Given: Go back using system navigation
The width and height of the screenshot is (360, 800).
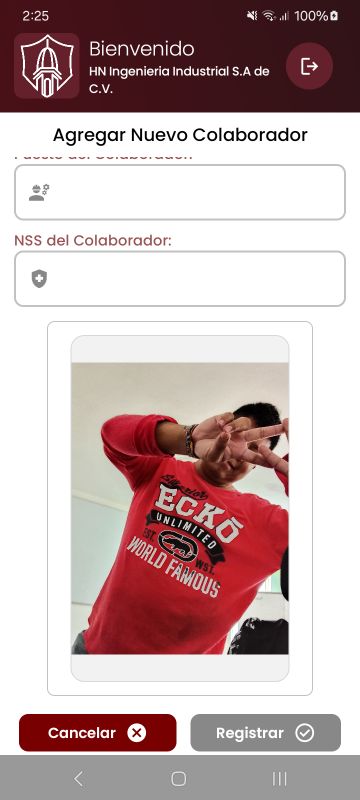Looking at the screenshot, I should click(78, 779).
